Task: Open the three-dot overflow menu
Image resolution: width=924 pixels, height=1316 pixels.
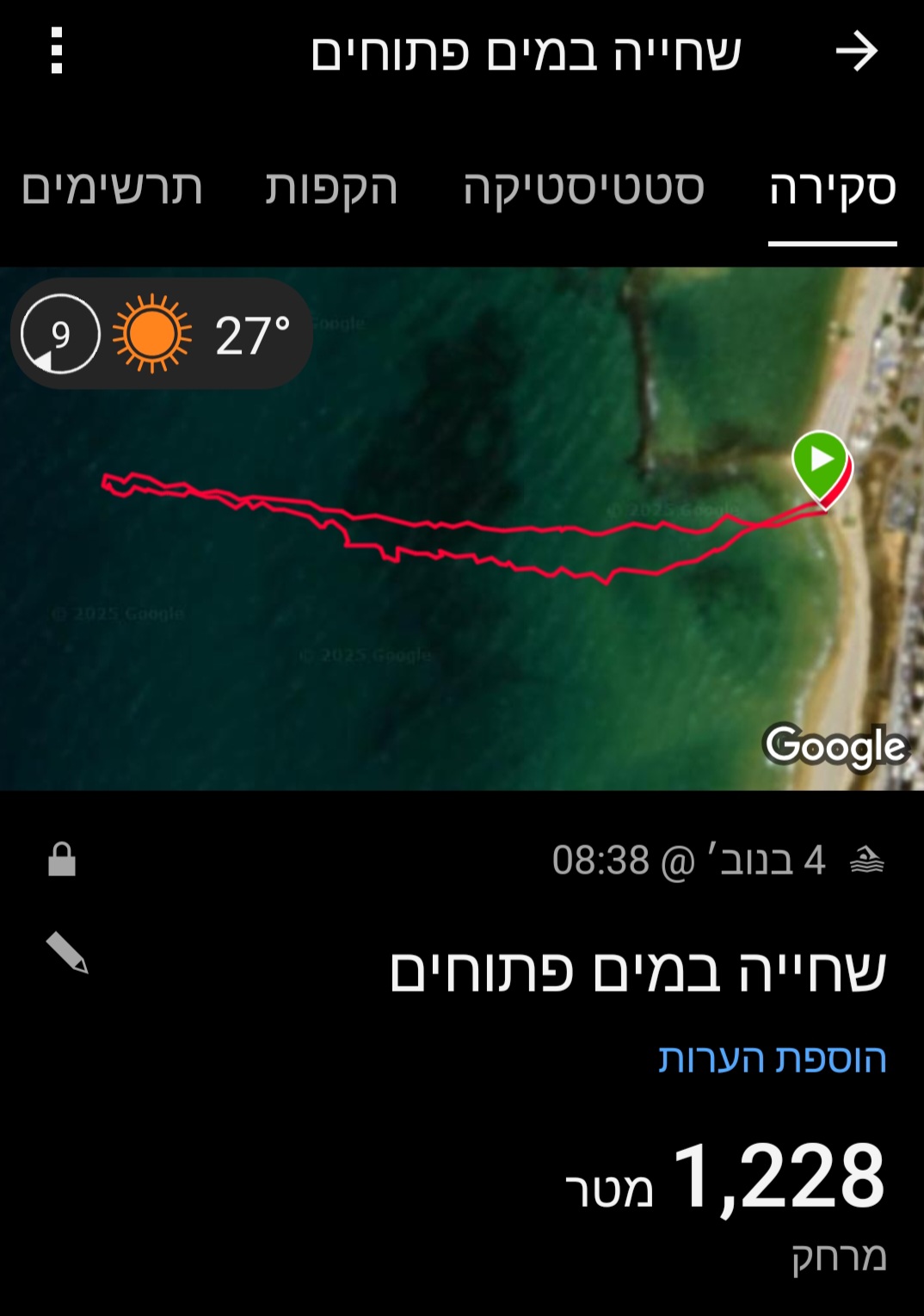Action: 57,51
